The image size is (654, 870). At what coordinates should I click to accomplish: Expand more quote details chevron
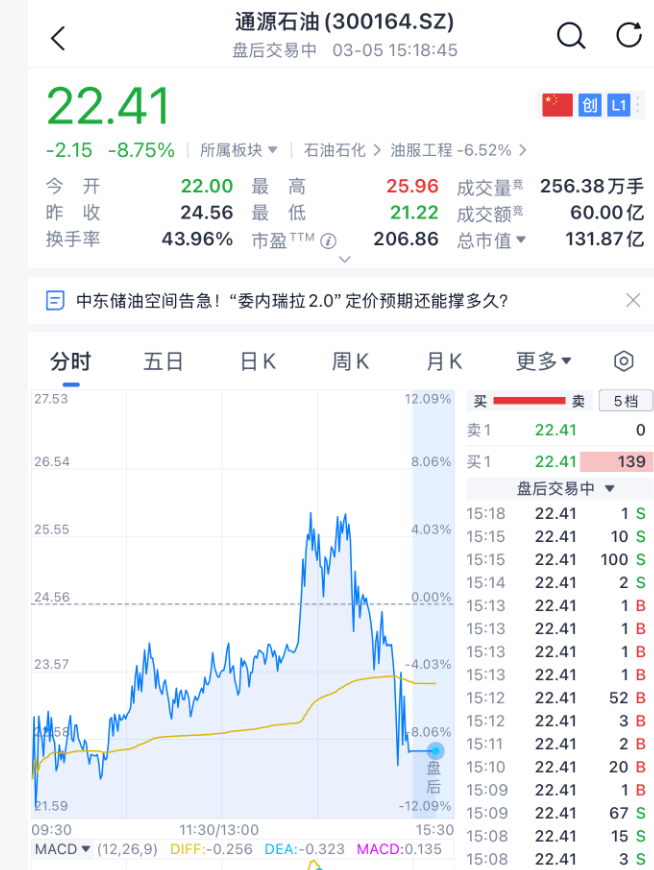(x=345, y=260)
